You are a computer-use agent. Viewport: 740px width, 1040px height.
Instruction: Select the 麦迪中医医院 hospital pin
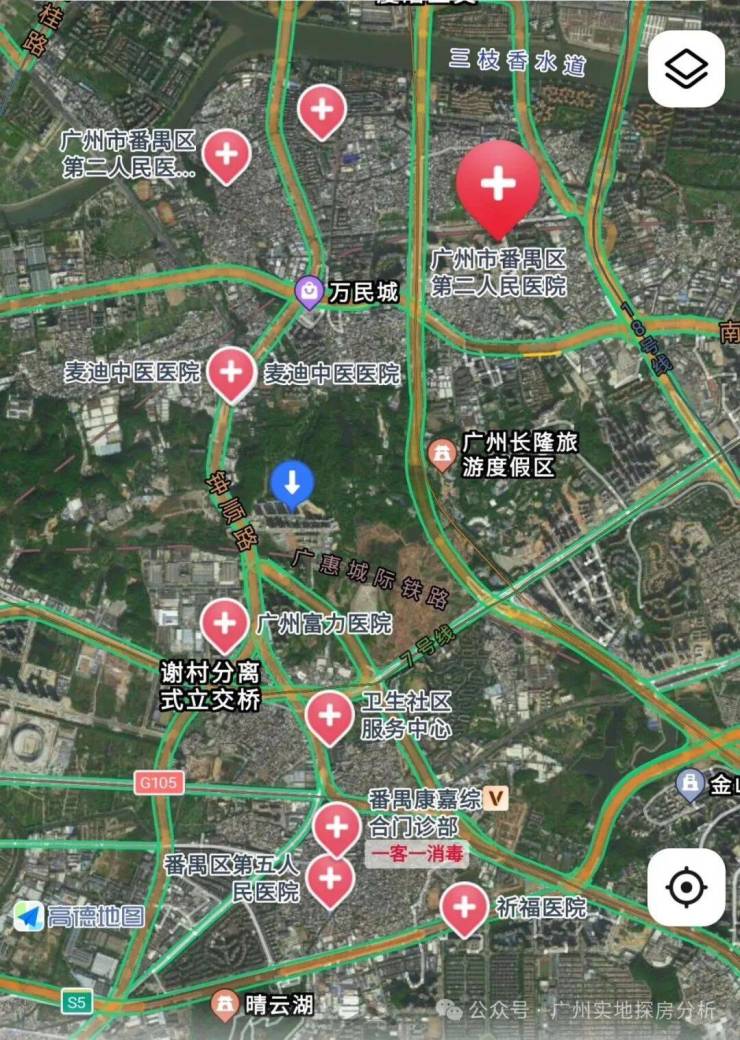[231, 372]
